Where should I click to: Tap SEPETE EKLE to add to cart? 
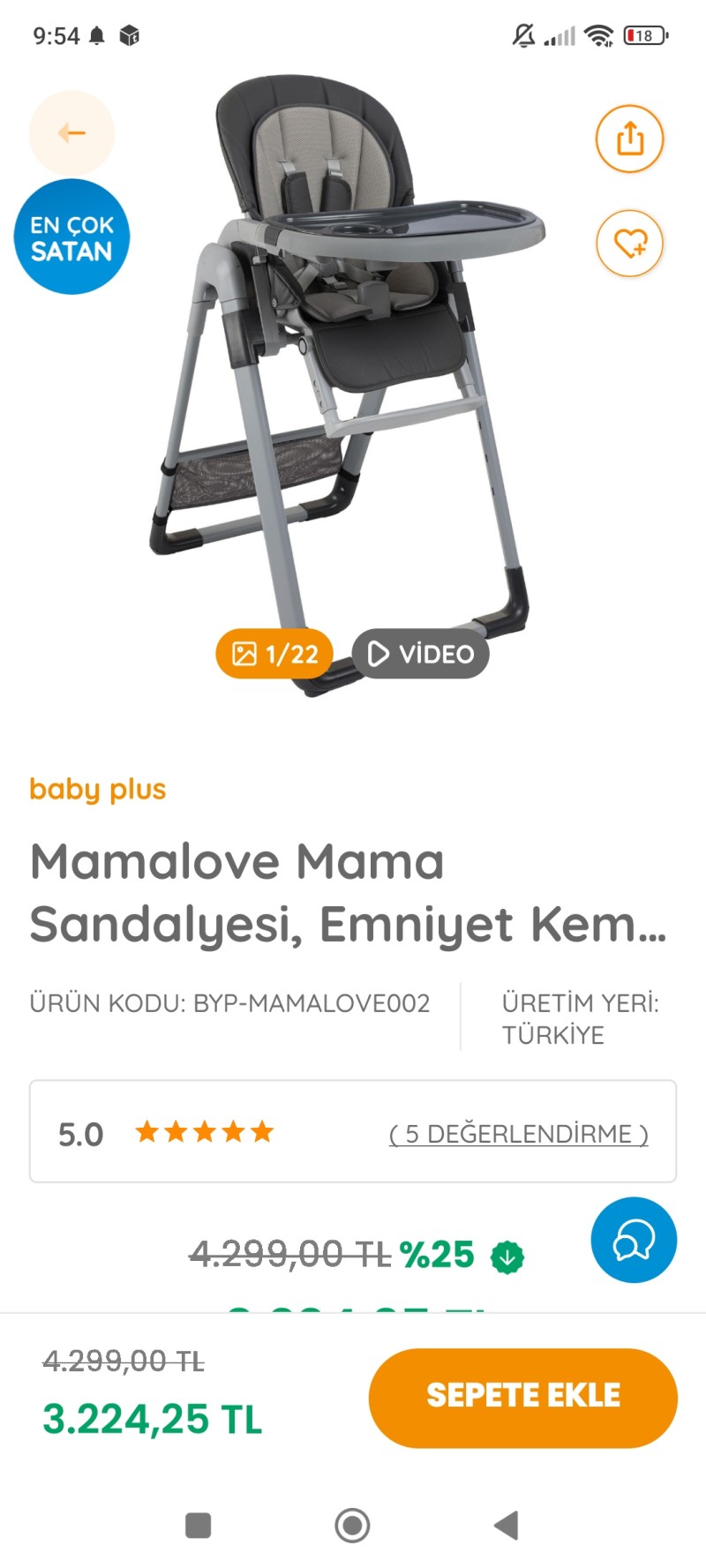[522, 1398]
